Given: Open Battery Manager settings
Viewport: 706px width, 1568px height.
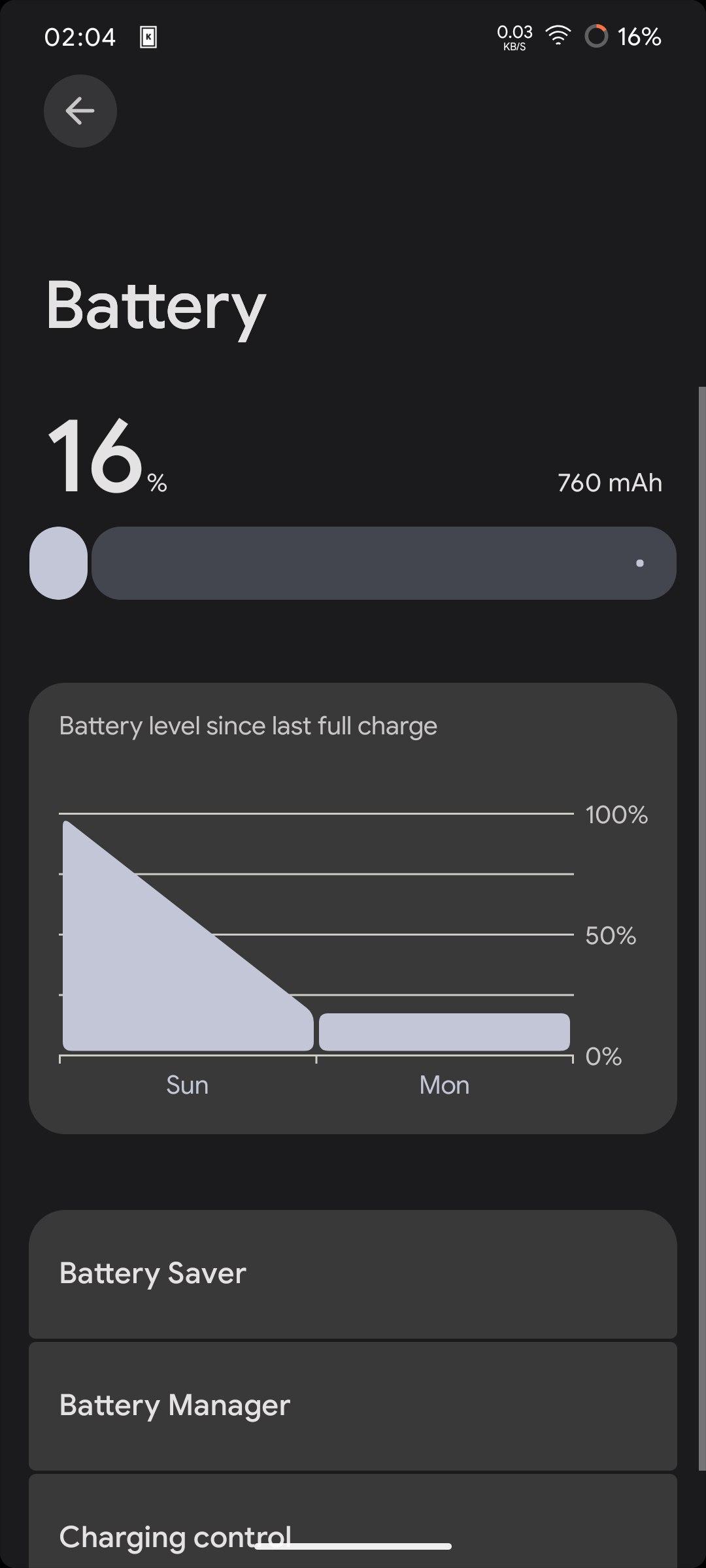Looking at the screenshot, I should (x=352, y=1405).
